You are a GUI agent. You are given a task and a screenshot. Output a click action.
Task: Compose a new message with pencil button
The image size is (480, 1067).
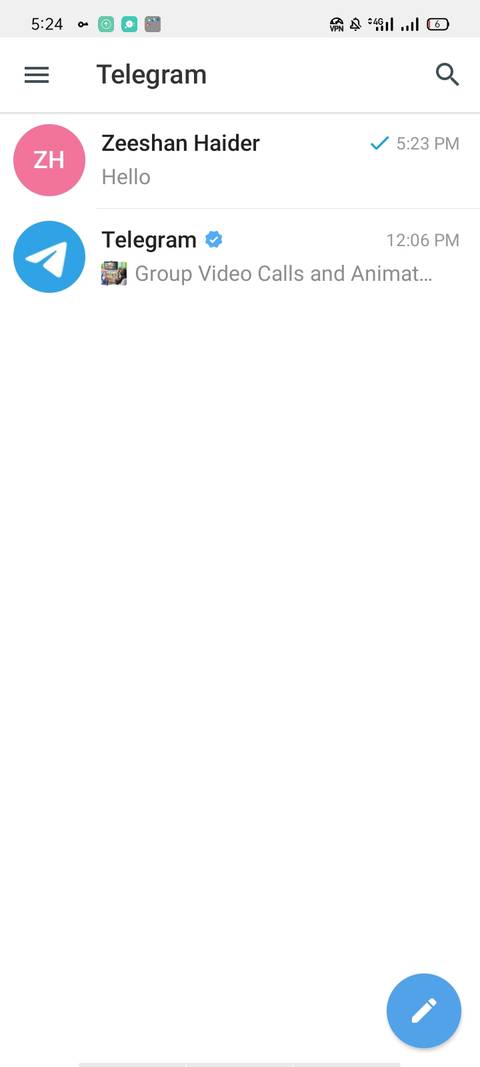(x=423, y=1011)
